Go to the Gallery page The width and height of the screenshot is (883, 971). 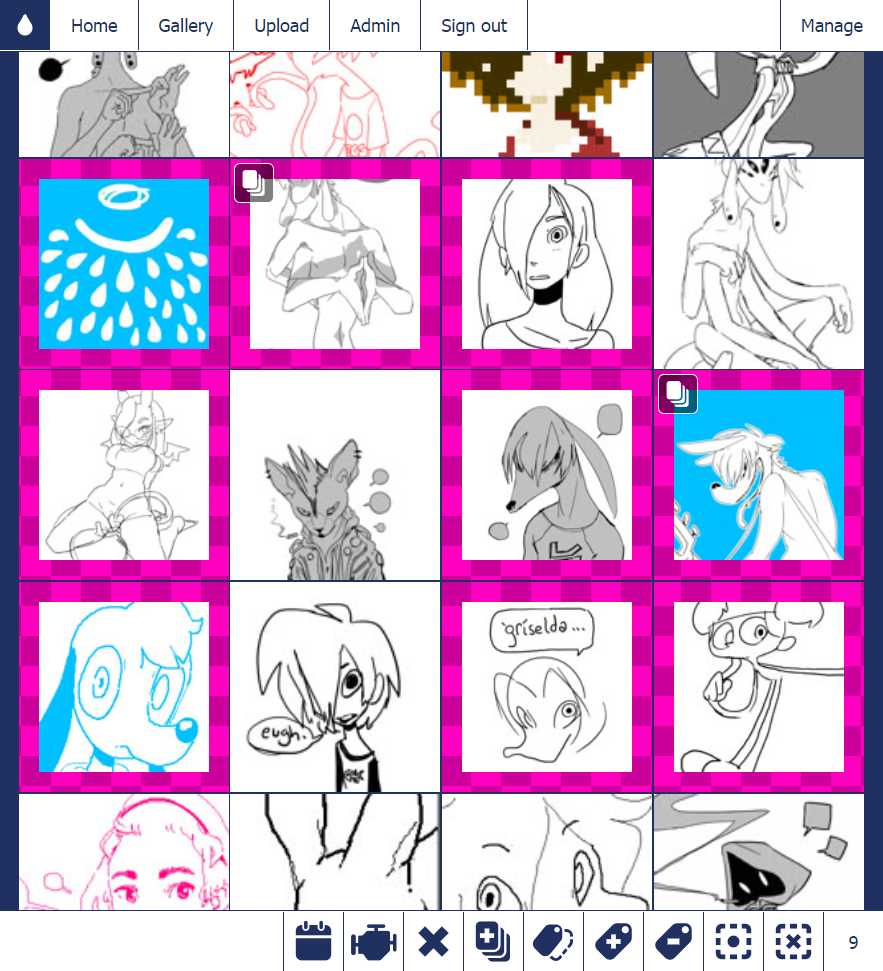point(185,26)
